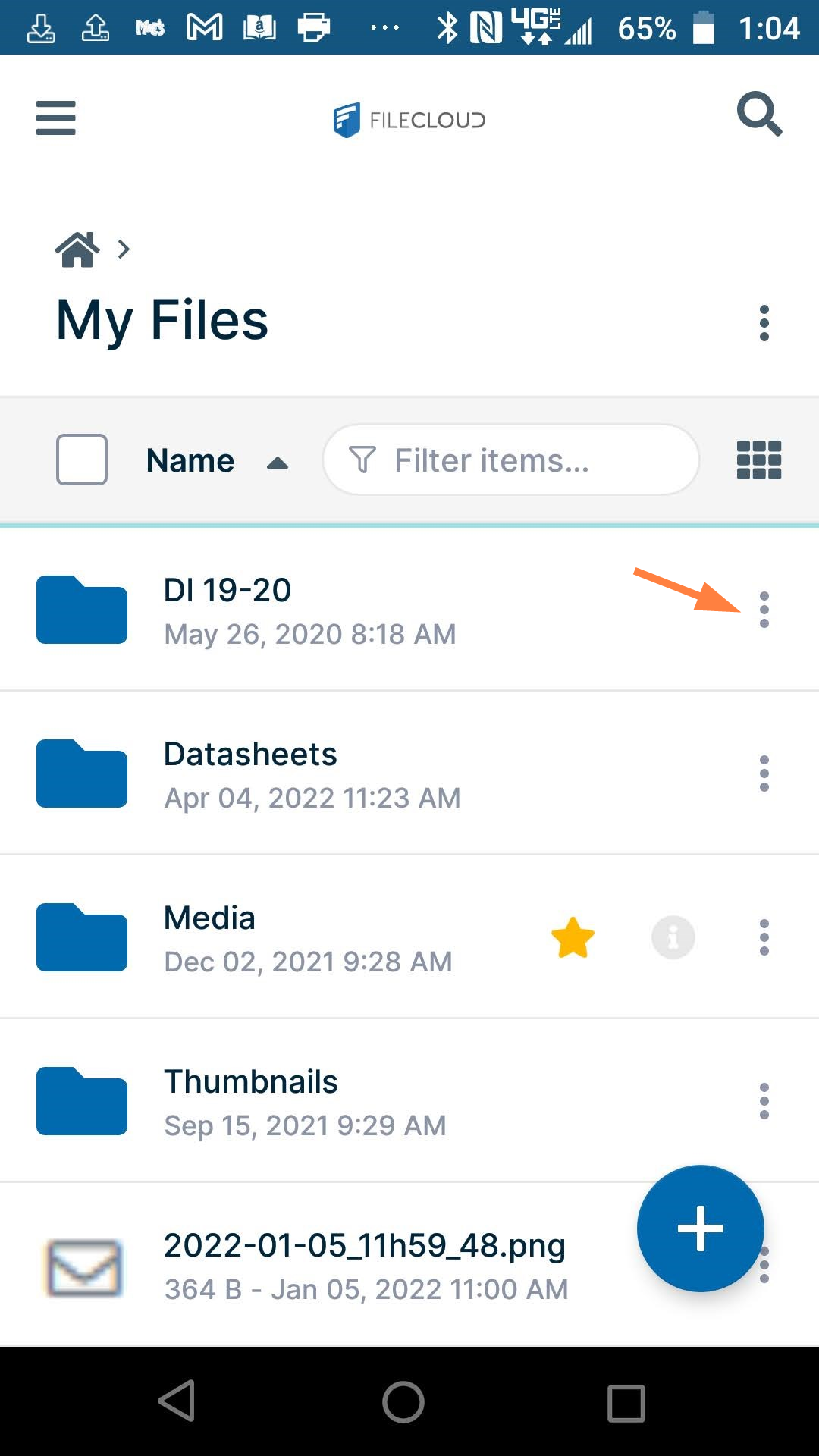Open the Media folder
The height and width of the screenshot is (1456, 819).
click(209, 918)
